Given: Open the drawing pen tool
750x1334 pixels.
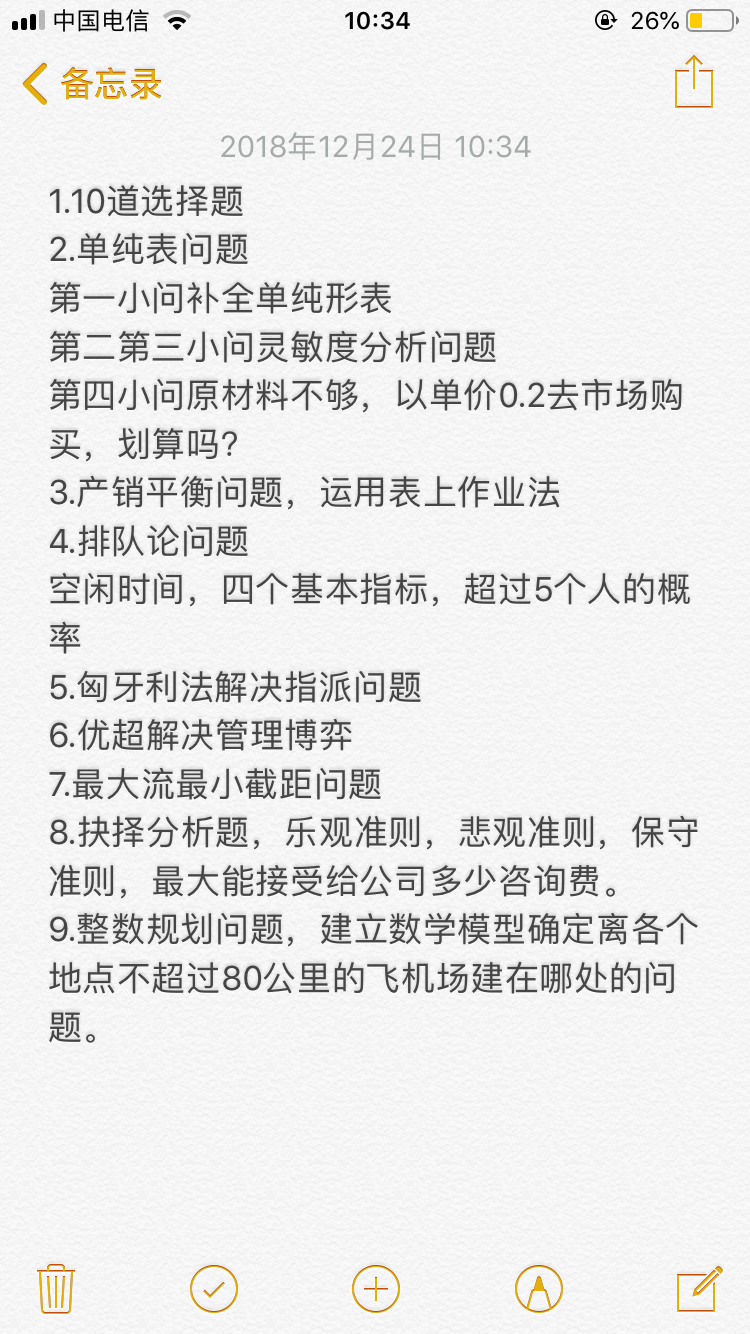Looking at the screenshot, I should [539, 1288].
